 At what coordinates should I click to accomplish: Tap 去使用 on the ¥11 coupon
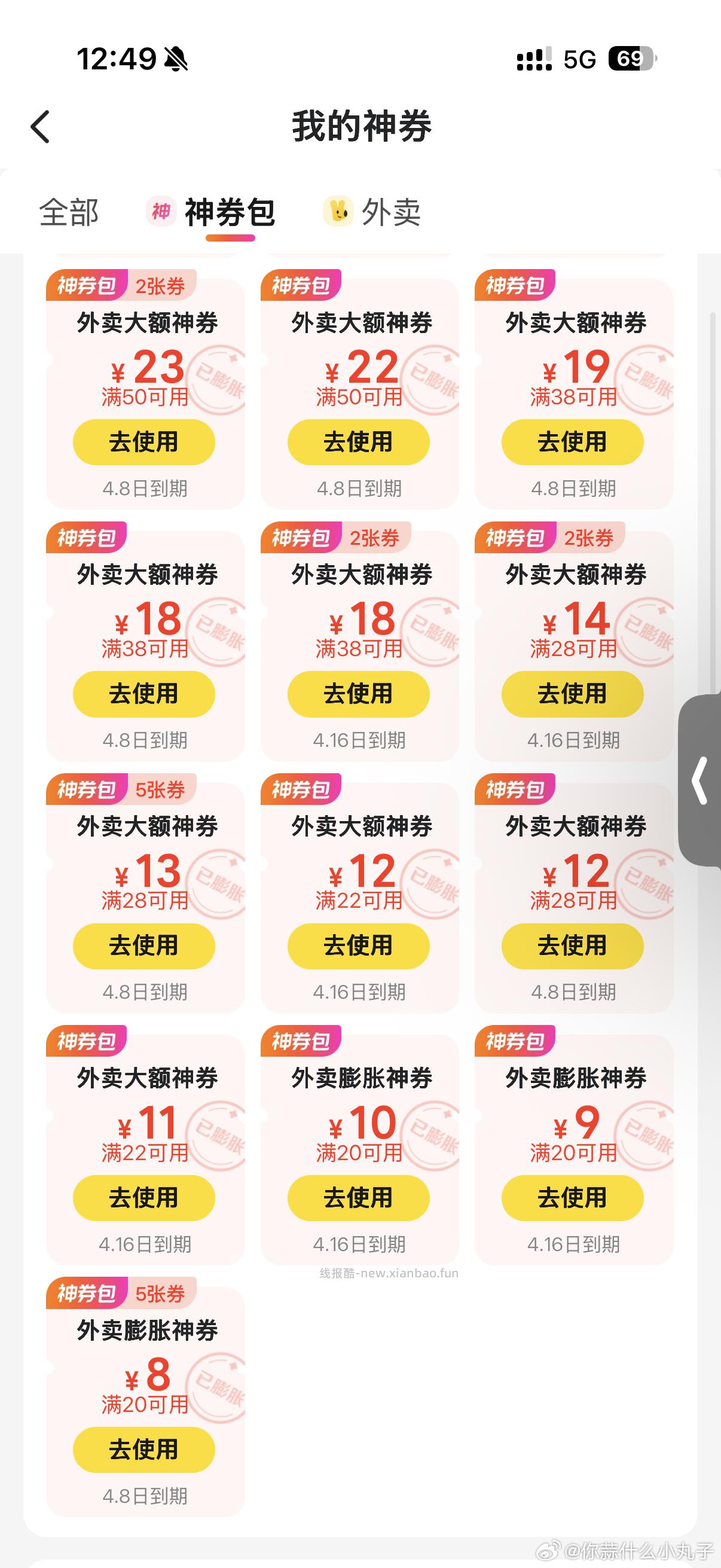[143, 1198]
